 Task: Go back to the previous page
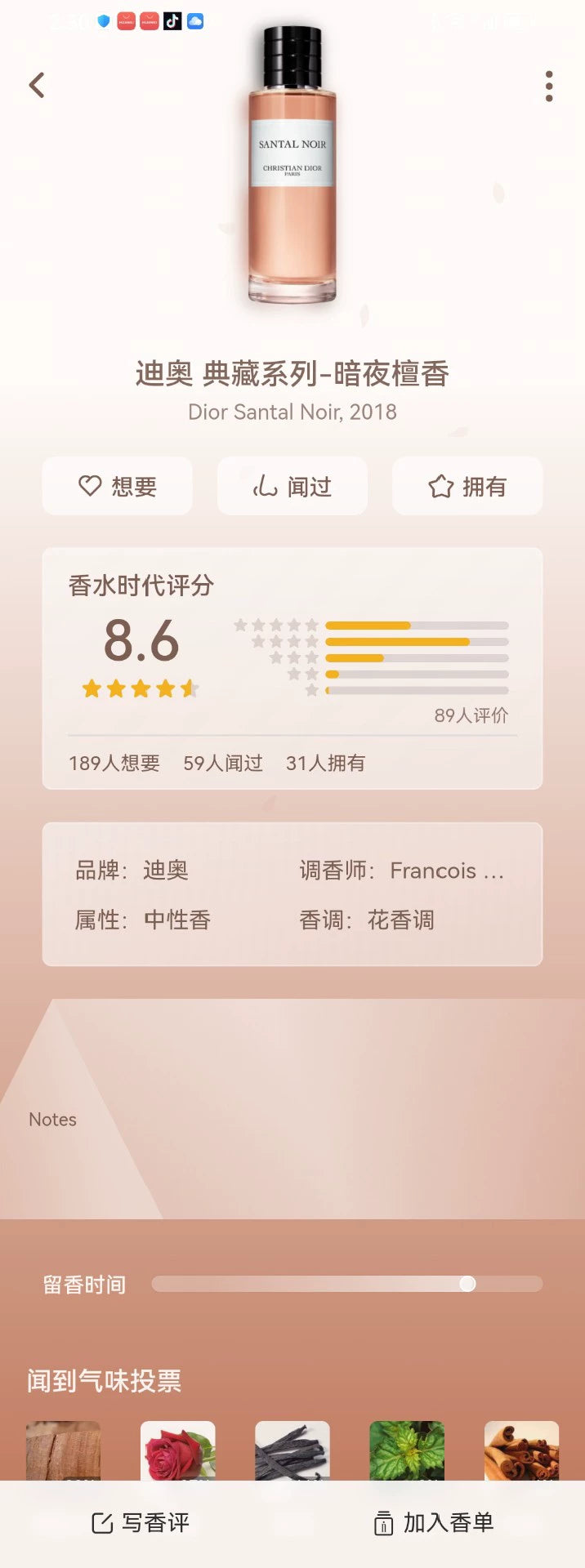(37, 86)
